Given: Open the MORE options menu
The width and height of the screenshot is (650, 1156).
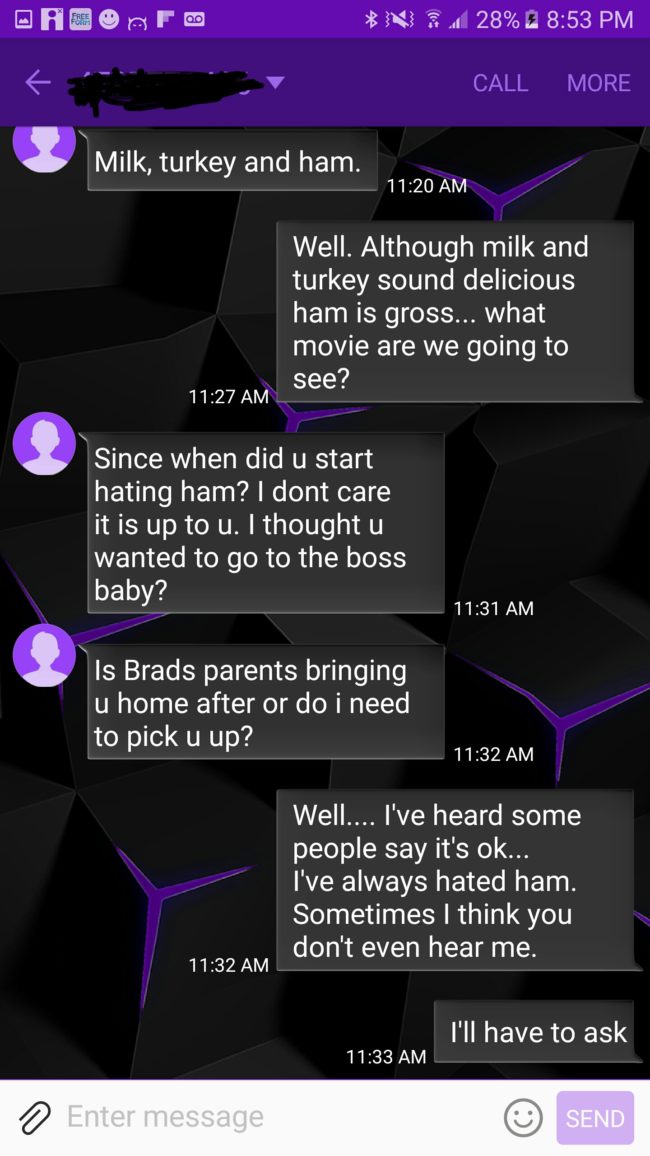Looking at the screenshot, I should click(598, 82).
